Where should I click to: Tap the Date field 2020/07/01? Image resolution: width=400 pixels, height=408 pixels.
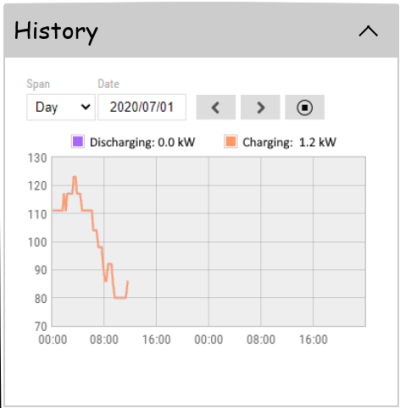(142, 107)
